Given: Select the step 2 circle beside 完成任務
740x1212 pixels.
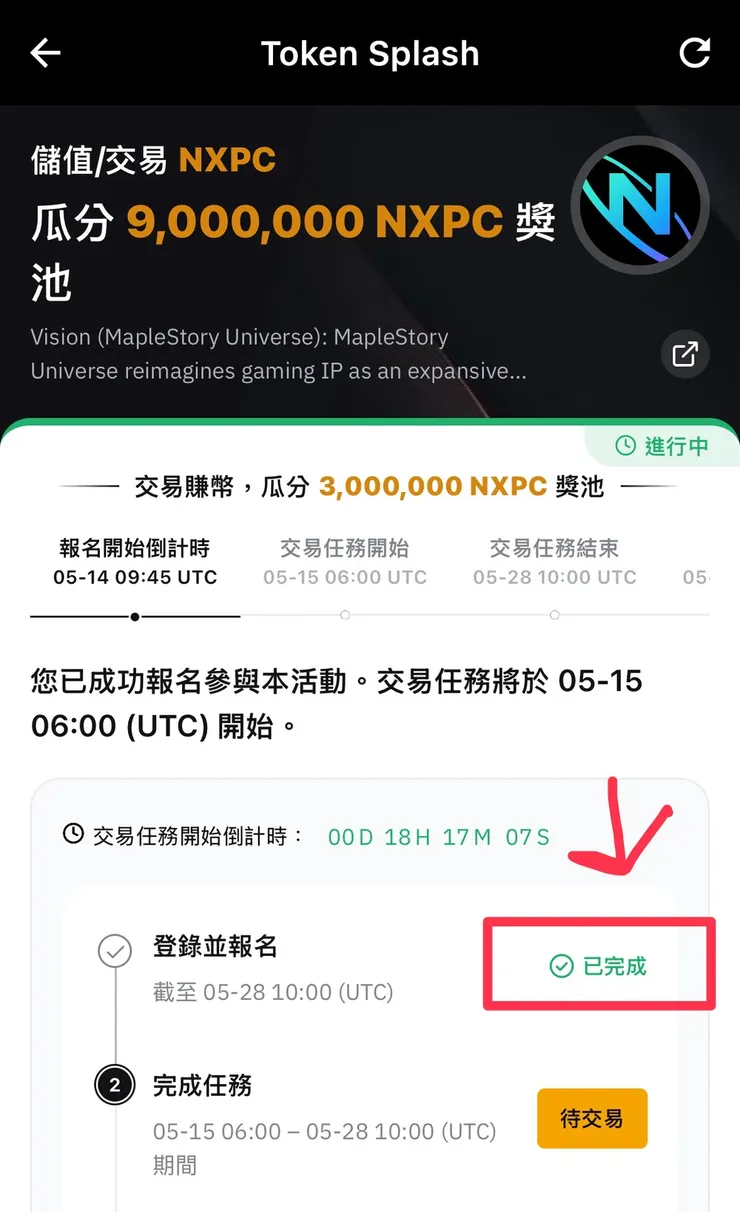Looking at the screenshot, I should (113, 1086).
